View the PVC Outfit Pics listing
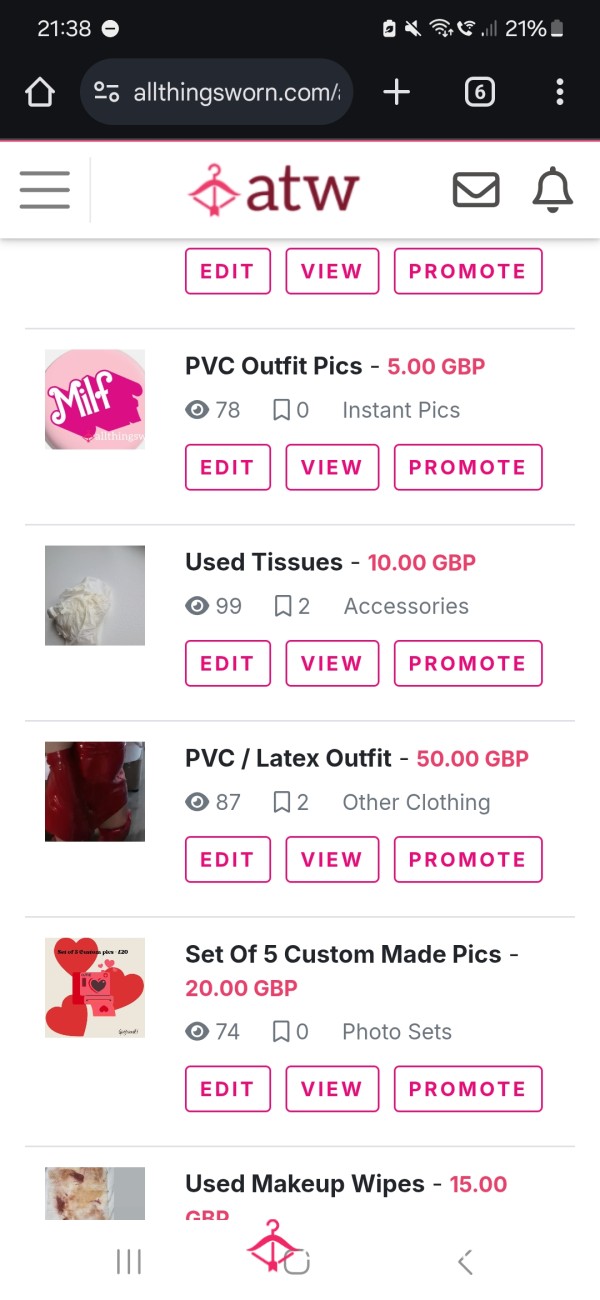Image resolution: width=600 pixels, height=1300 pixels. (x=332, y=467)
